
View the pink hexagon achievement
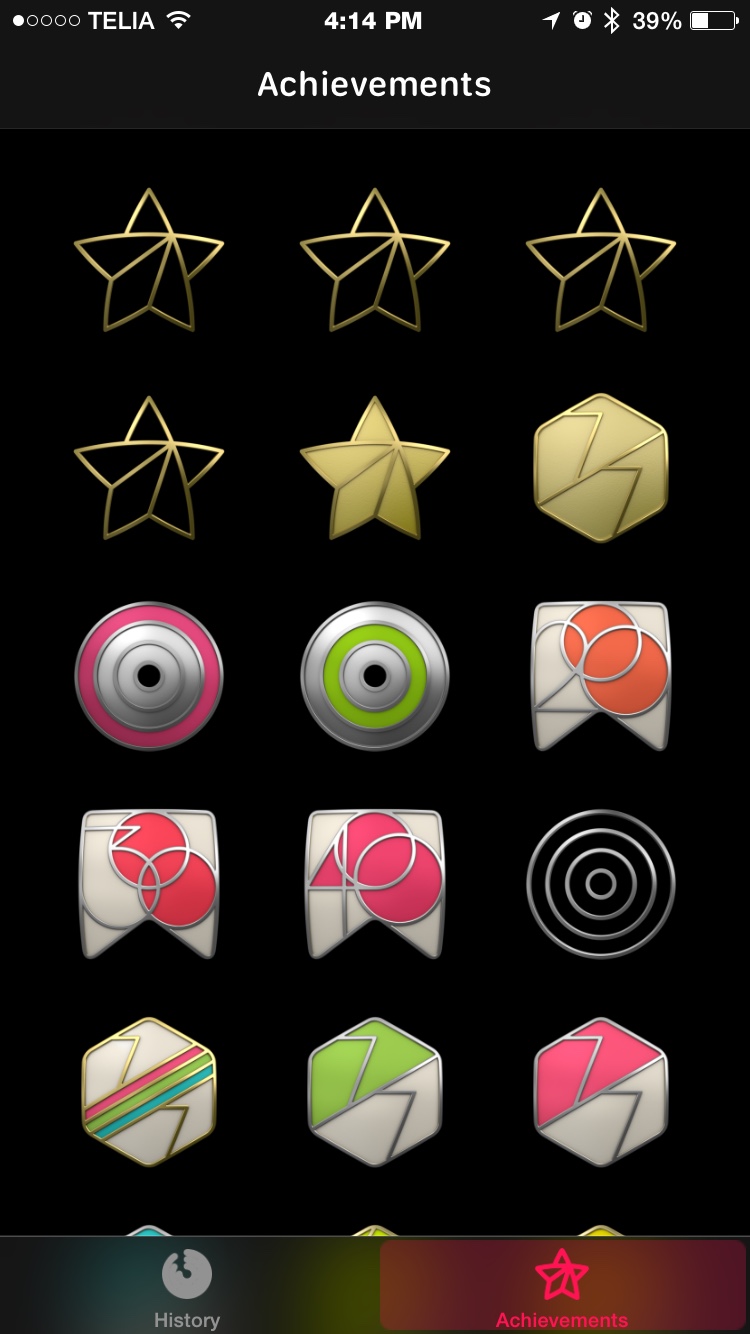point(600,1092)
